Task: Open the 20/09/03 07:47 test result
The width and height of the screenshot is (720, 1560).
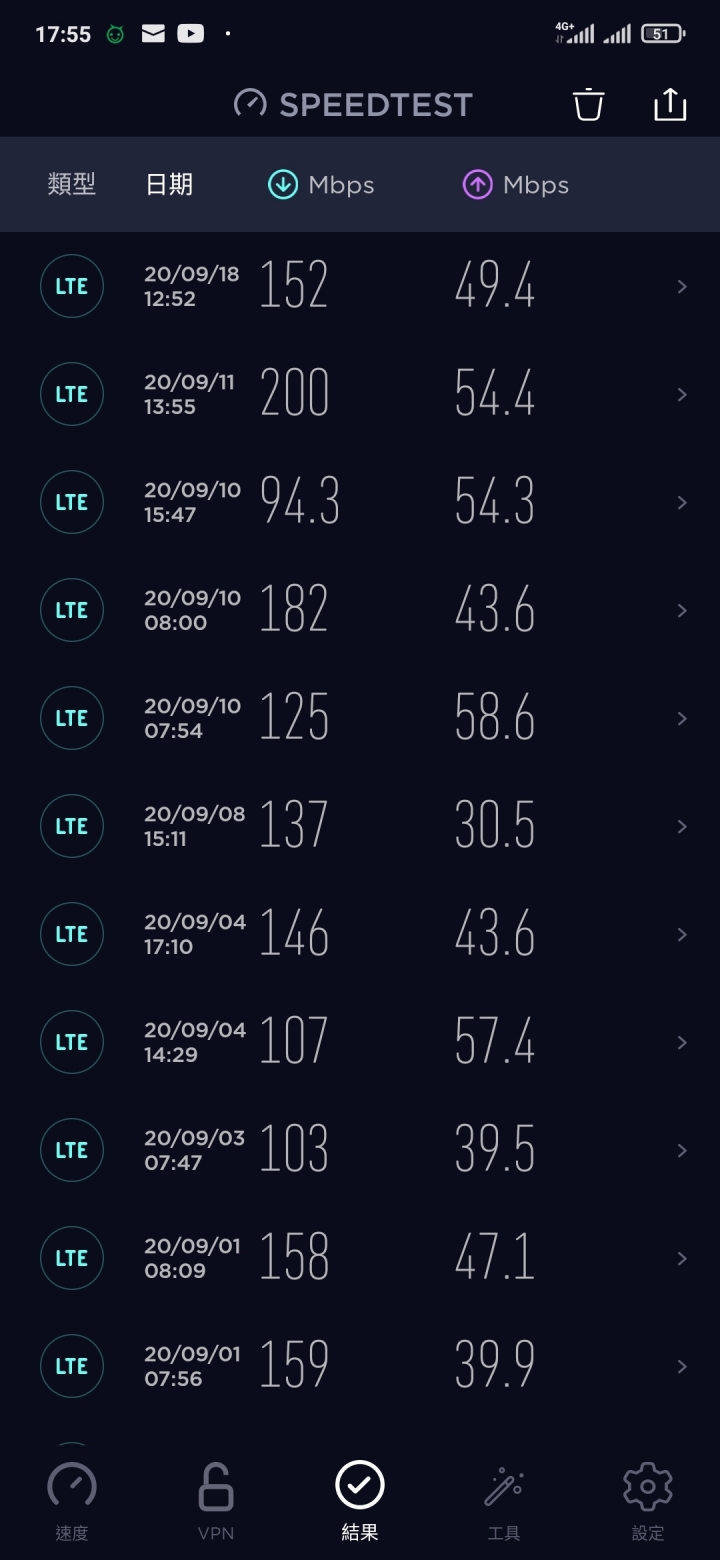Action: coord(360,1150)
